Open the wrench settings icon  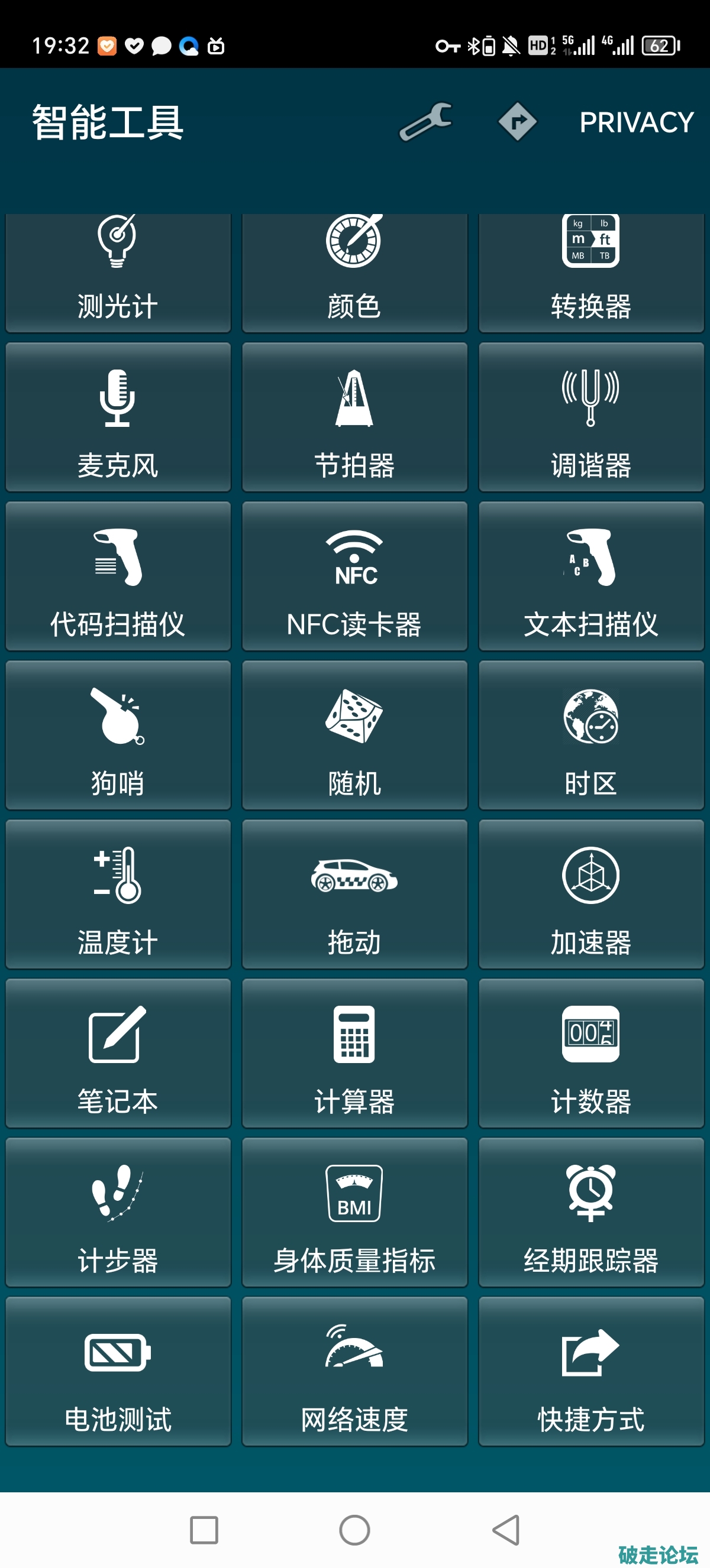pos(425,122)
